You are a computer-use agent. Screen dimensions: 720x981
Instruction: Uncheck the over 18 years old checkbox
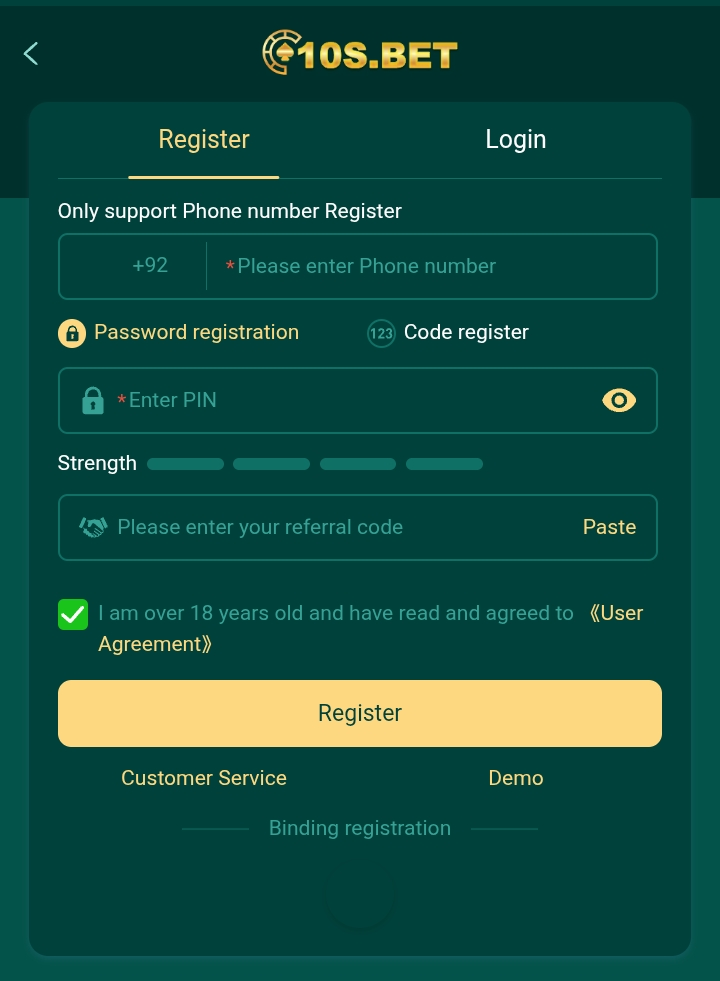pyautogui.click(x=73, y=614)
